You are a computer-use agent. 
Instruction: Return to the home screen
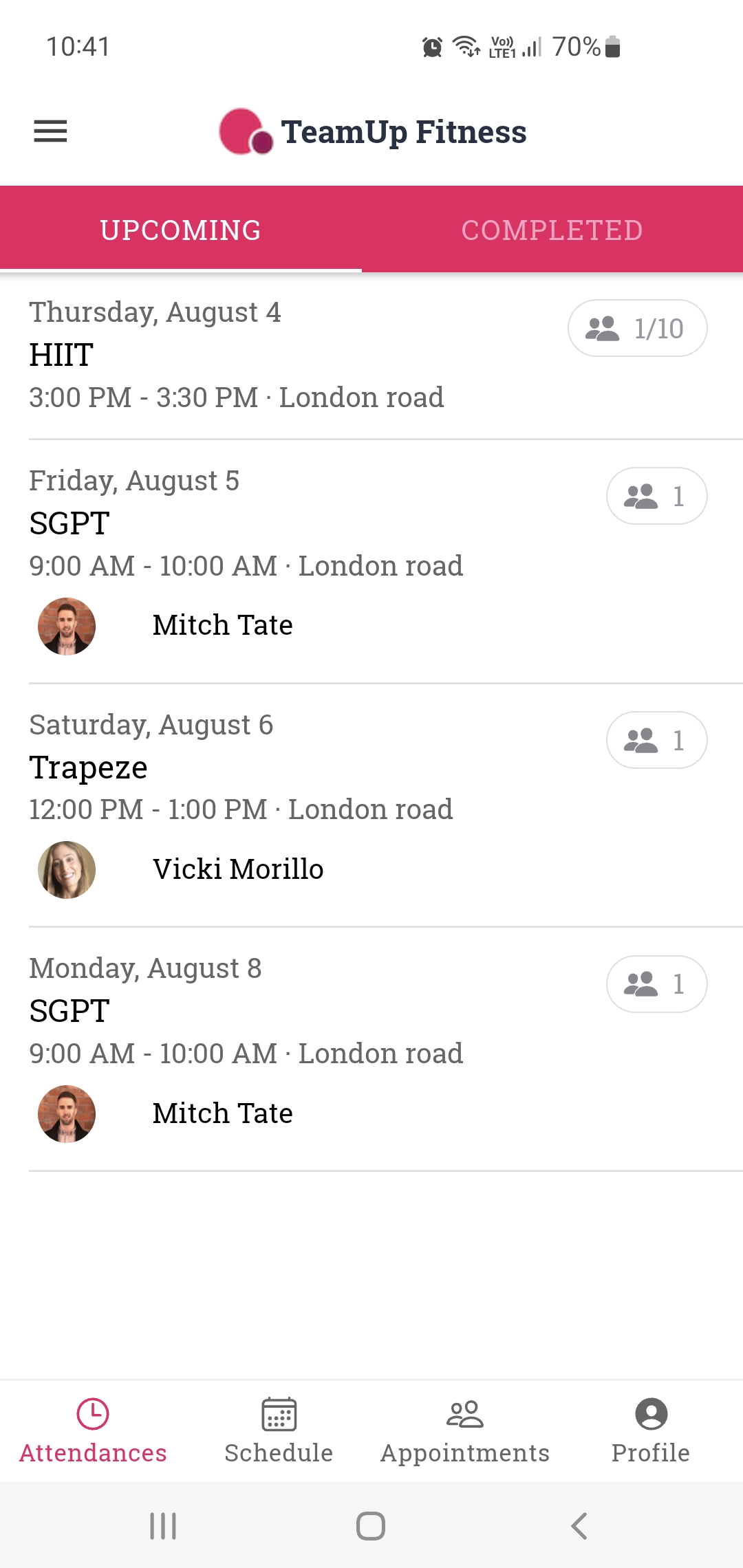coord(371,1526)
